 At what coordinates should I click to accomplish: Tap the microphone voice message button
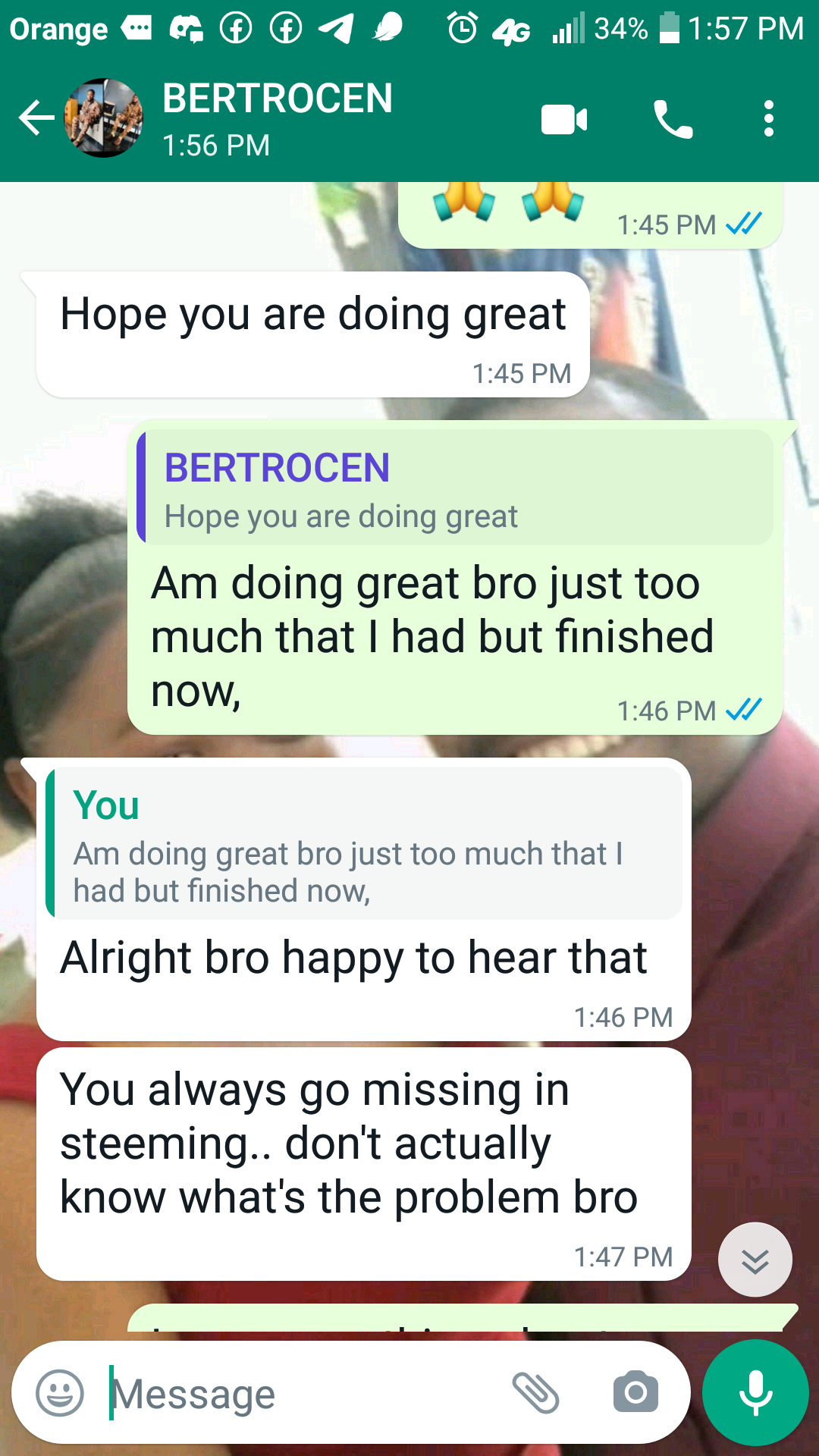[x=755, y=1393]
